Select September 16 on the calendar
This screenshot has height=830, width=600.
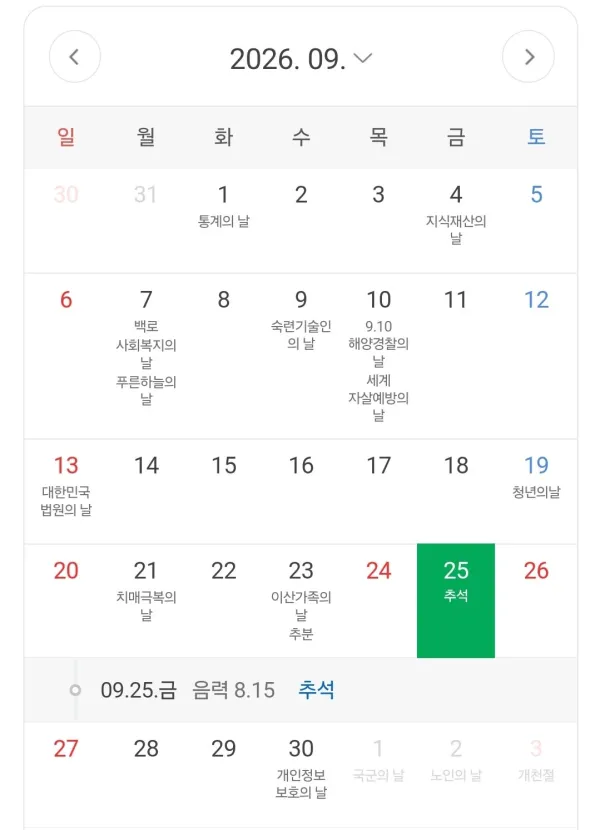coord(301,491)
